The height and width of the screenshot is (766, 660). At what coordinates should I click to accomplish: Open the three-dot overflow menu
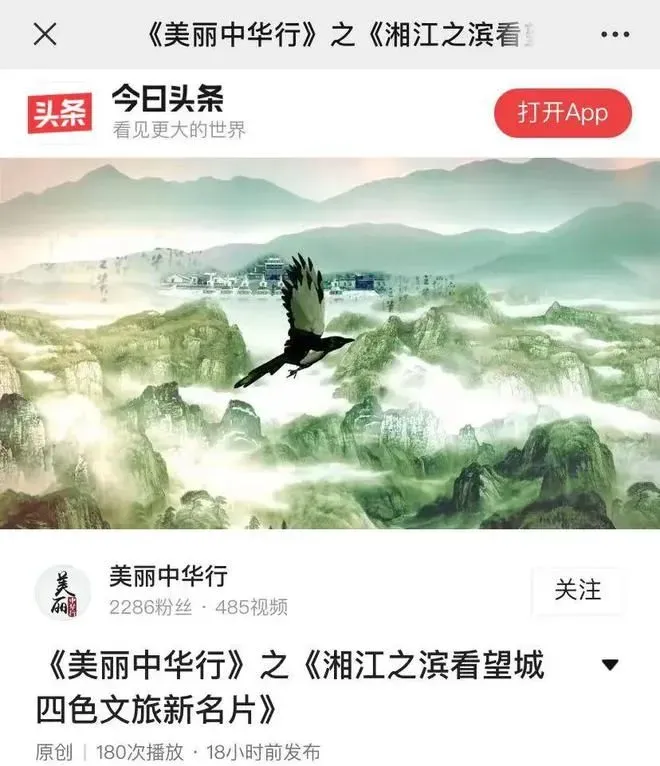click(614, 34)
